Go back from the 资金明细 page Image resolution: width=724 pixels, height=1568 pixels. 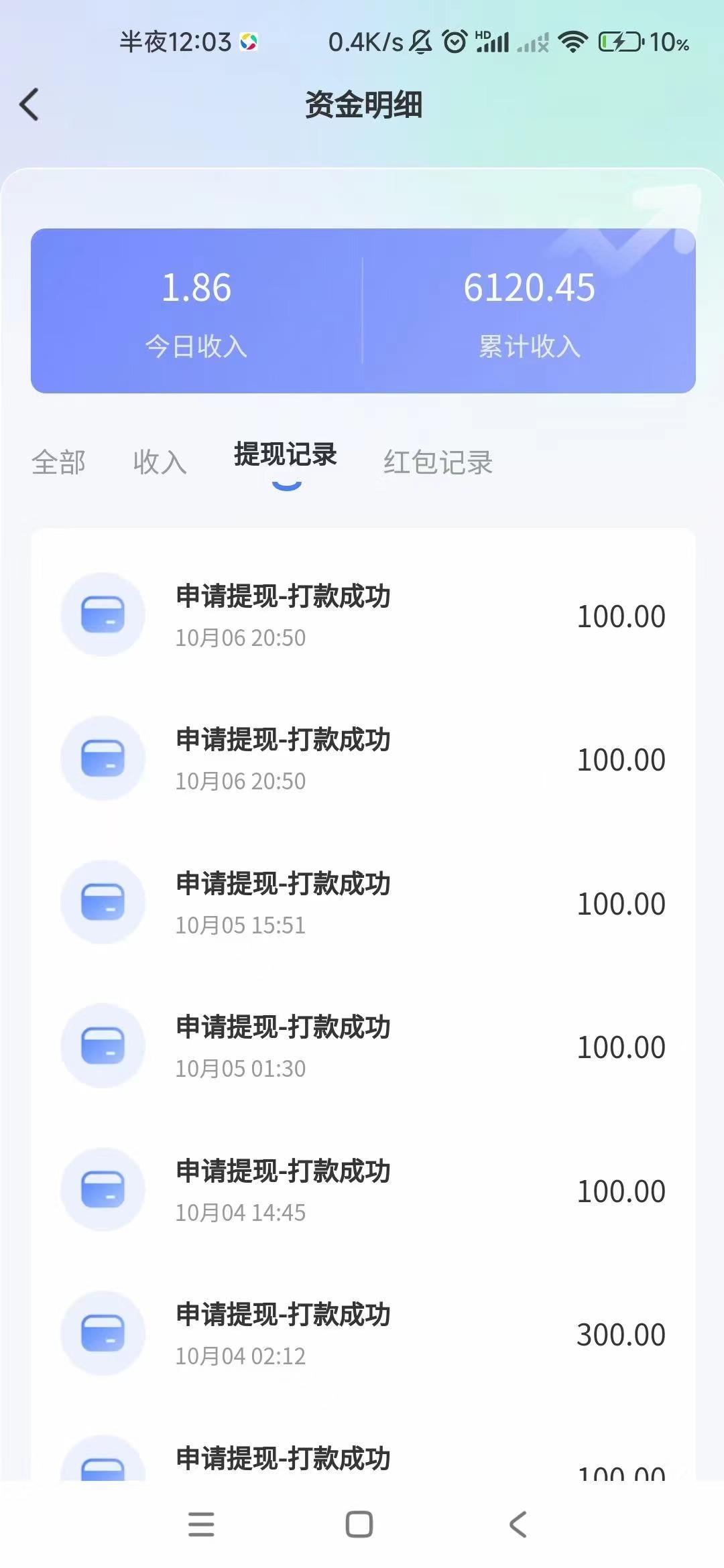click(x=29, y=105)
